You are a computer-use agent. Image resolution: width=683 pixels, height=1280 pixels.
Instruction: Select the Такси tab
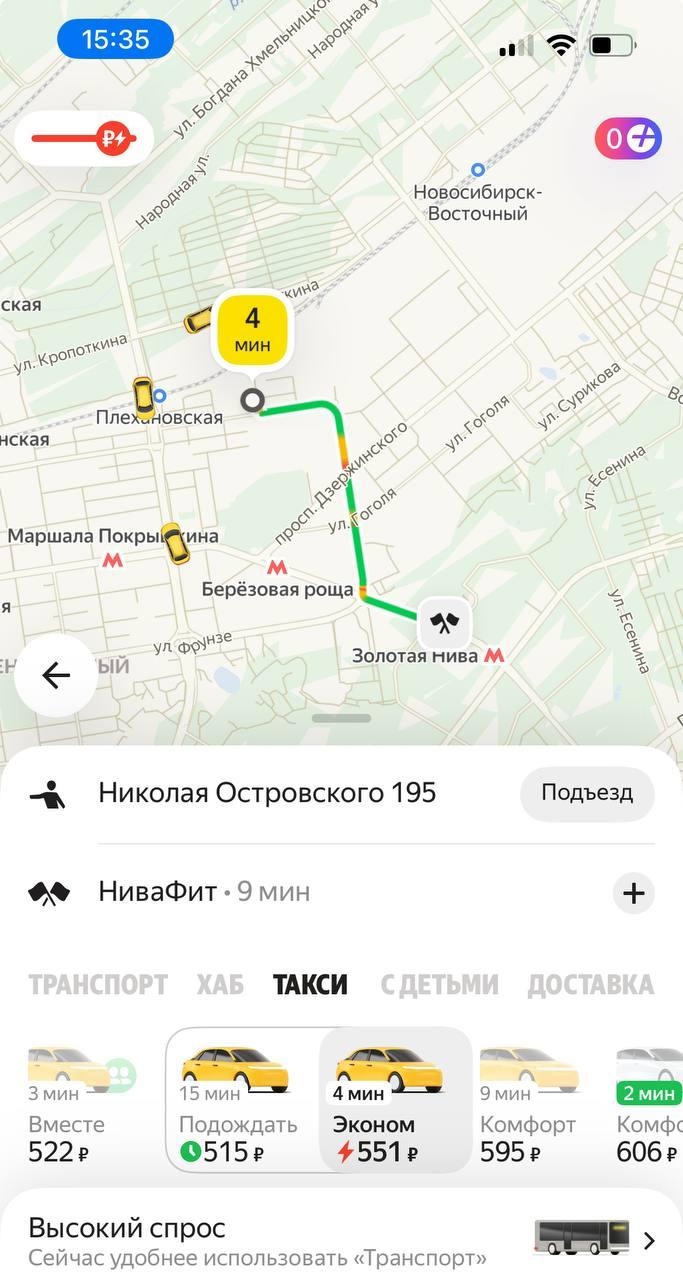pyautogui.click(x=311, y=984)
